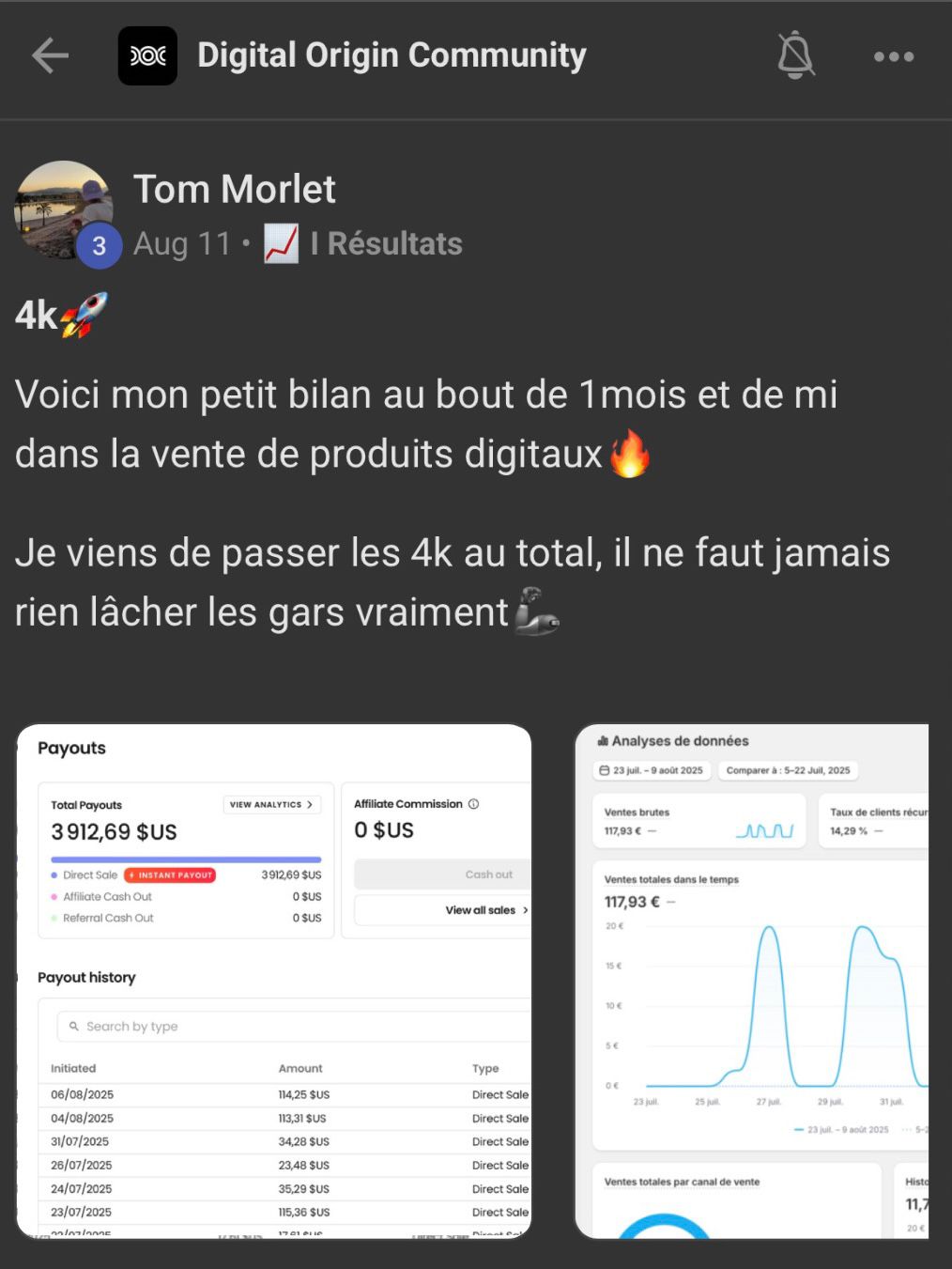This screenshot has height=1269, width=952.
Task: Open the Résultats category
Action: 386,243
